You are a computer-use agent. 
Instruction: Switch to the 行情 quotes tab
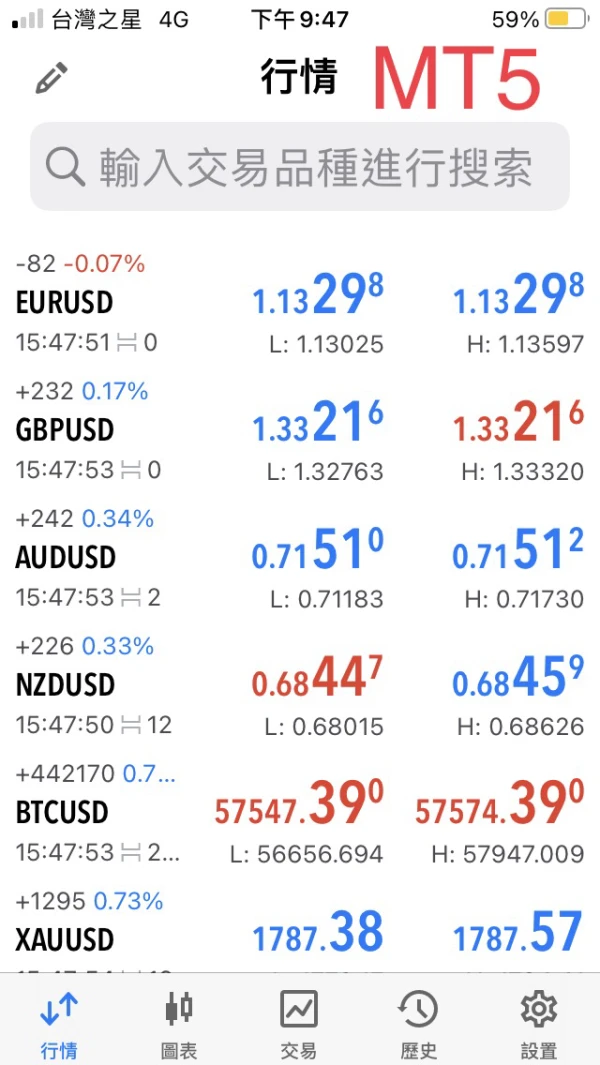pyautogui.click(x=59, y=1023)
